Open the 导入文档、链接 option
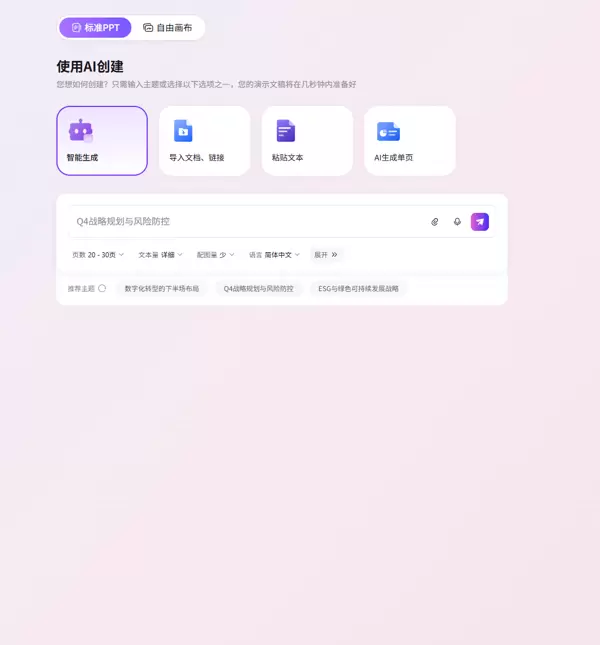 (204, 141)
